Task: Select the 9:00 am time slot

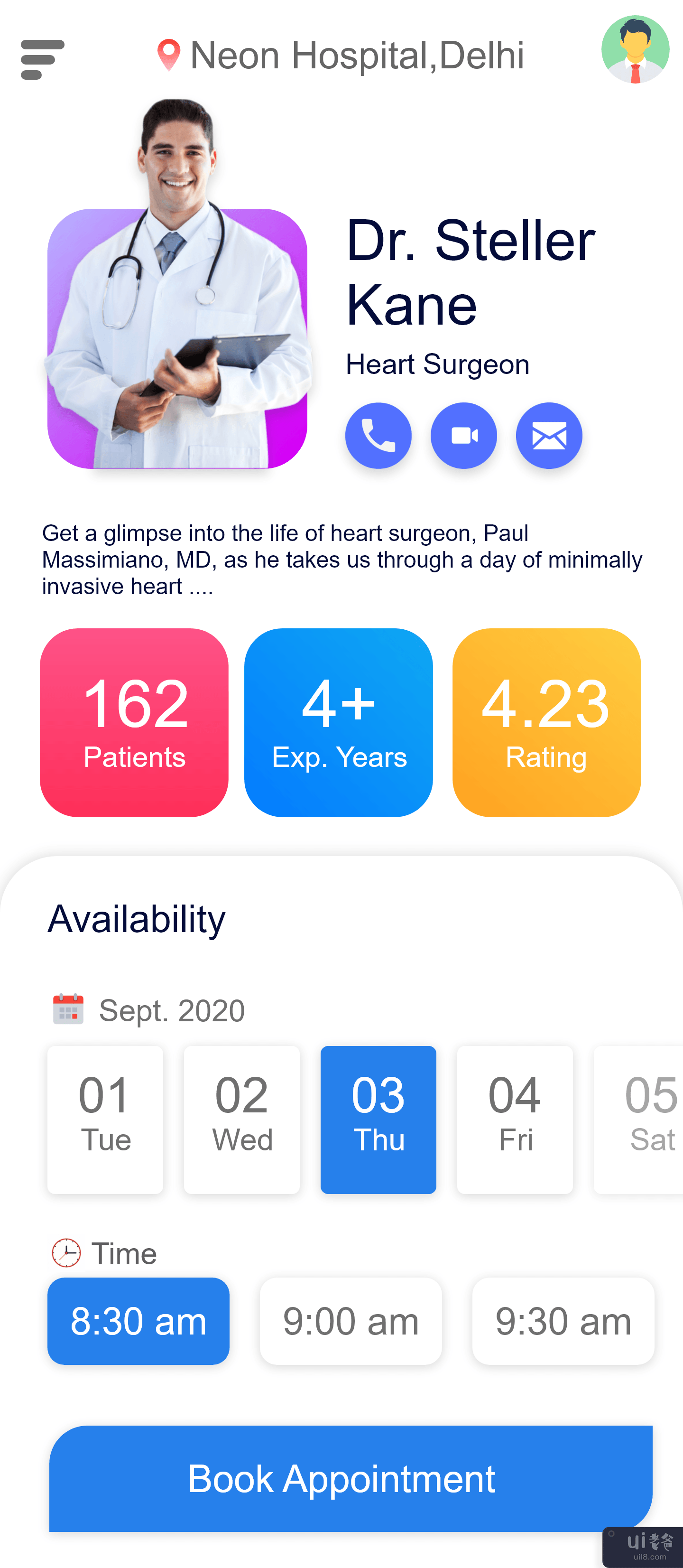Action: [351, 1321]
